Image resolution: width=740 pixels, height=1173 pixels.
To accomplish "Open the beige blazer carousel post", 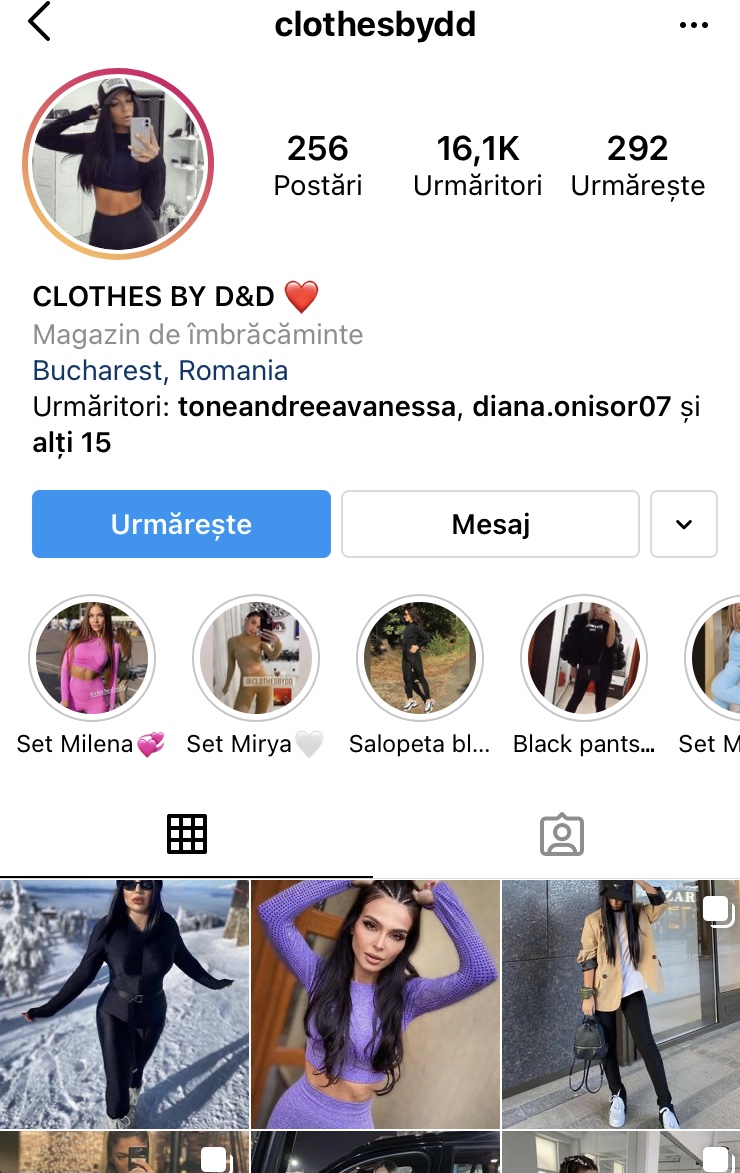I will tap(621, 1003).
